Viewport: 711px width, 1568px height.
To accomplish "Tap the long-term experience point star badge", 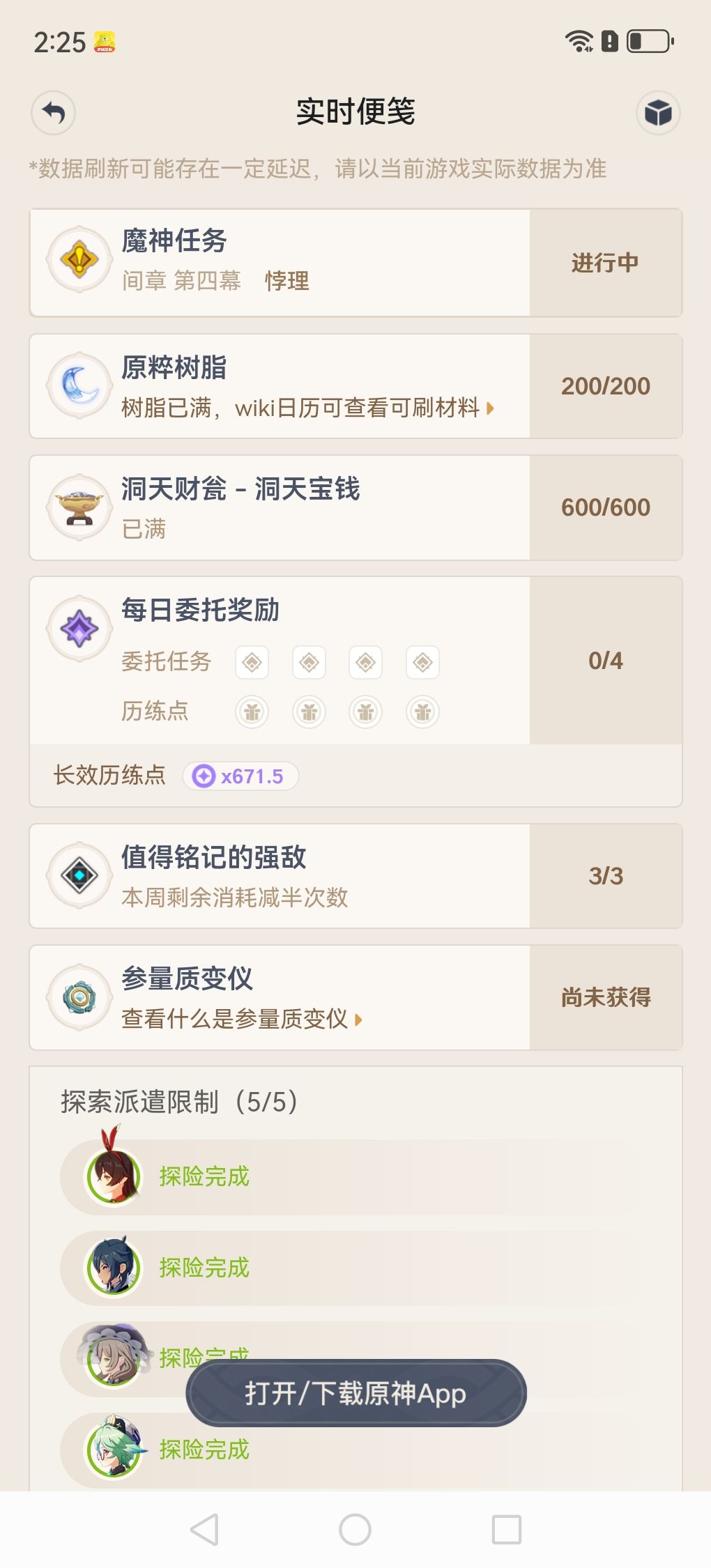I will pyautogui.click(x=204, y=776).
